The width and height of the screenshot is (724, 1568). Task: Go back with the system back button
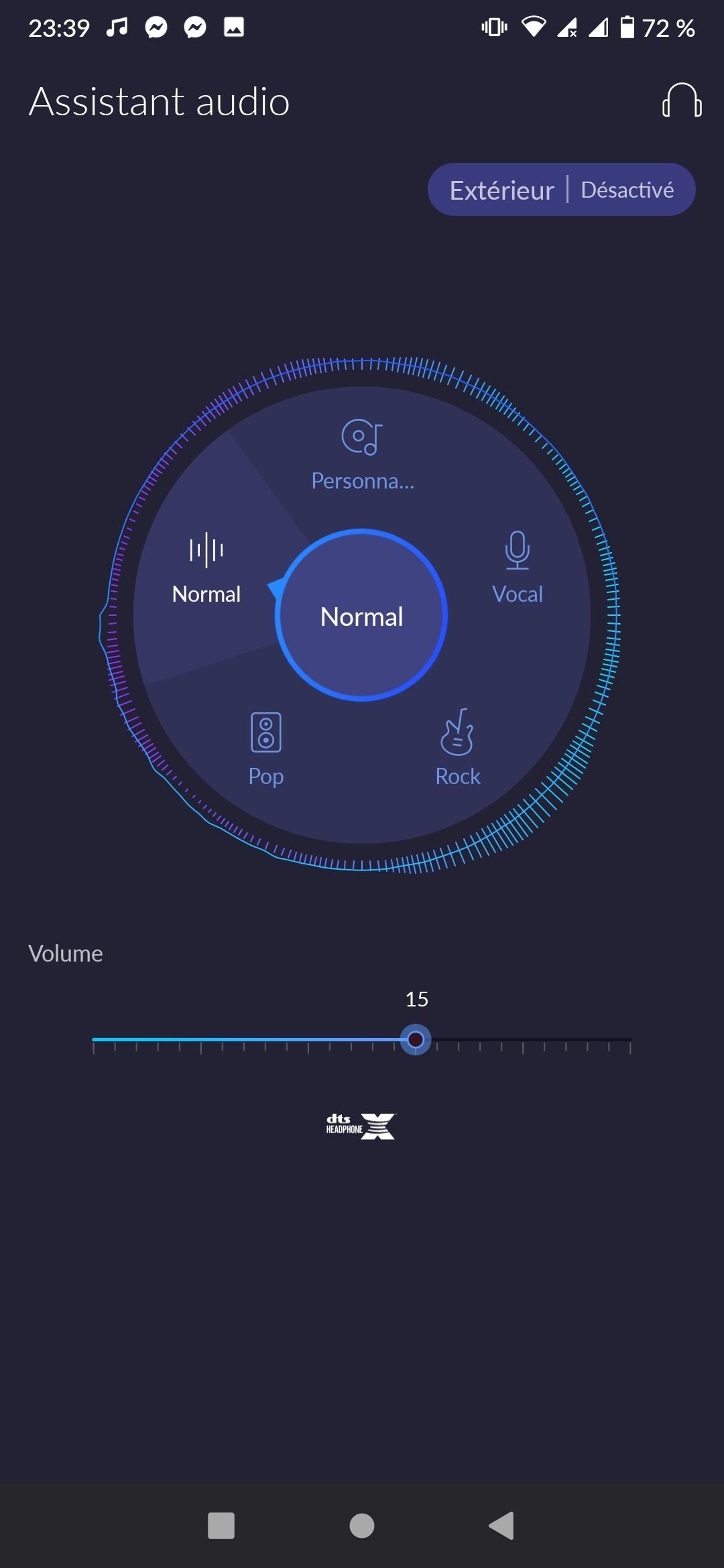point(501,1526)
